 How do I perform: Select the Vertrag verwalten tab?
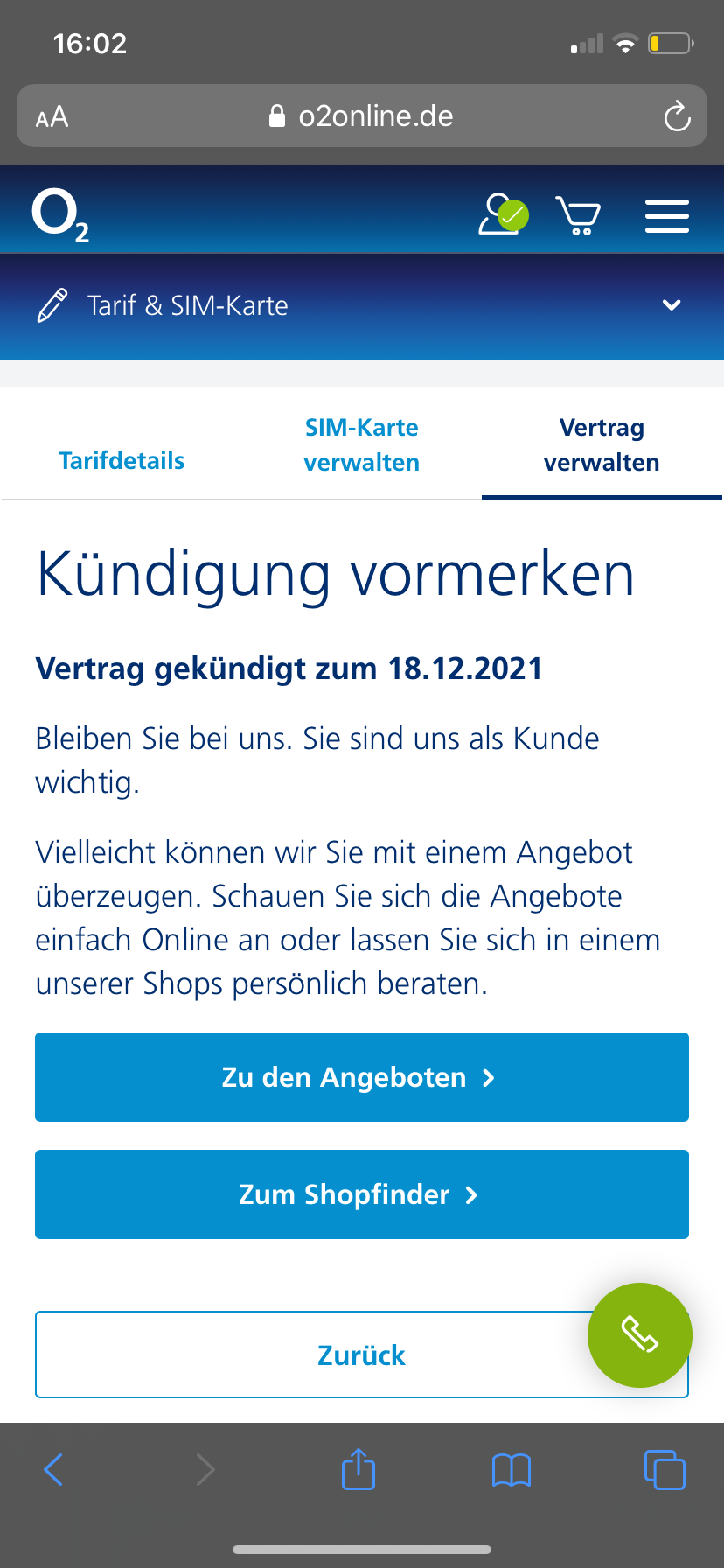point(602,444)
